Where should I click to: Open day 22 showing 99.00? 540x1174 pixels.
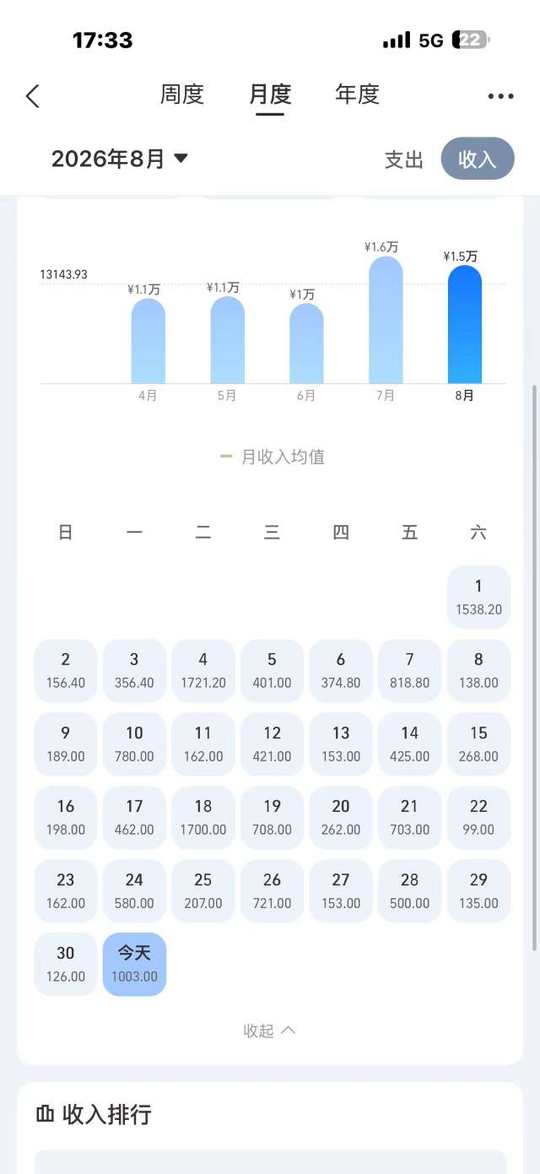(x=479, y=818)
